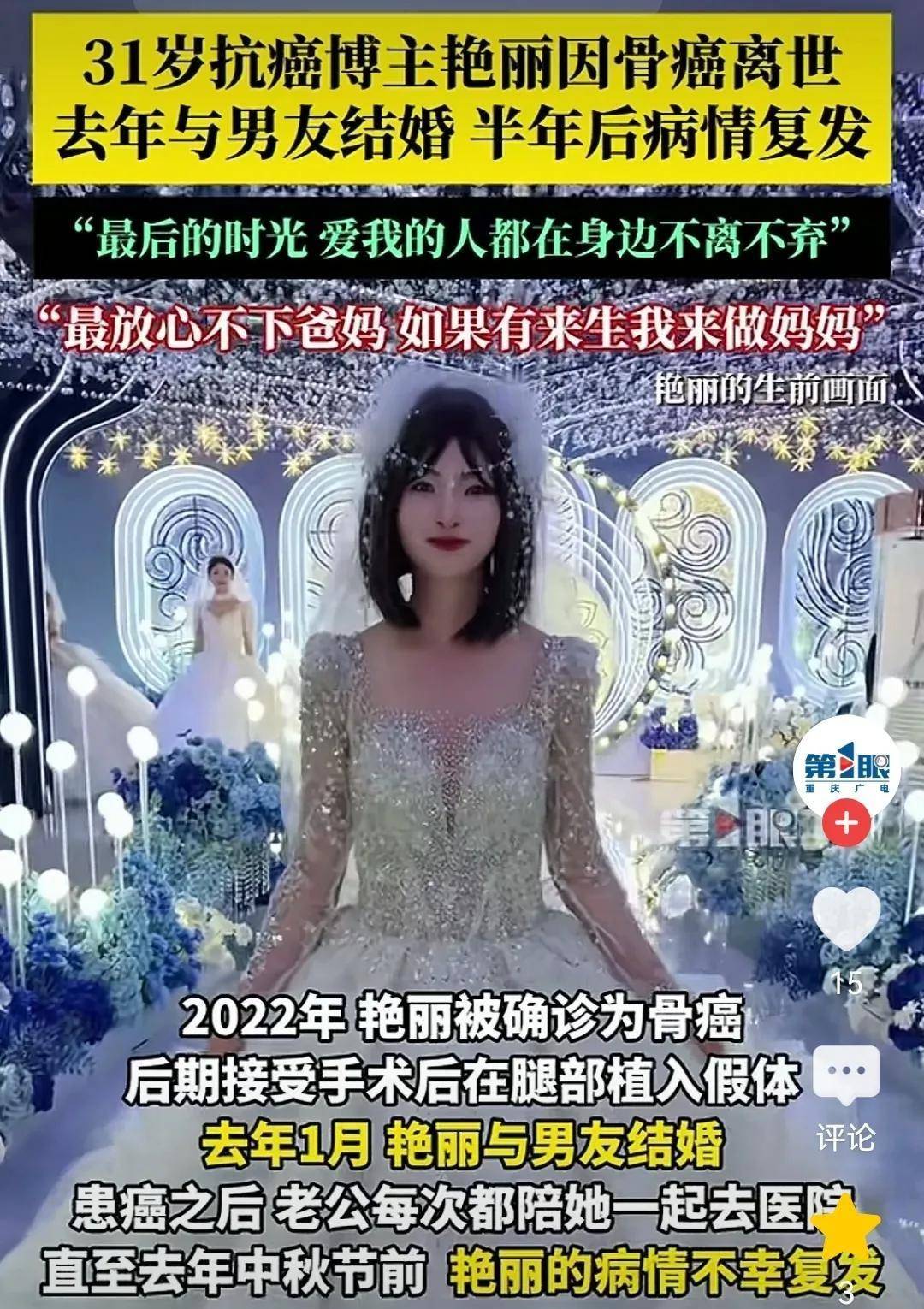Image resolution: width=924 pixels, height=1309 pixels.
Task: Favorite the video with the star
Action: point(845,1229)
